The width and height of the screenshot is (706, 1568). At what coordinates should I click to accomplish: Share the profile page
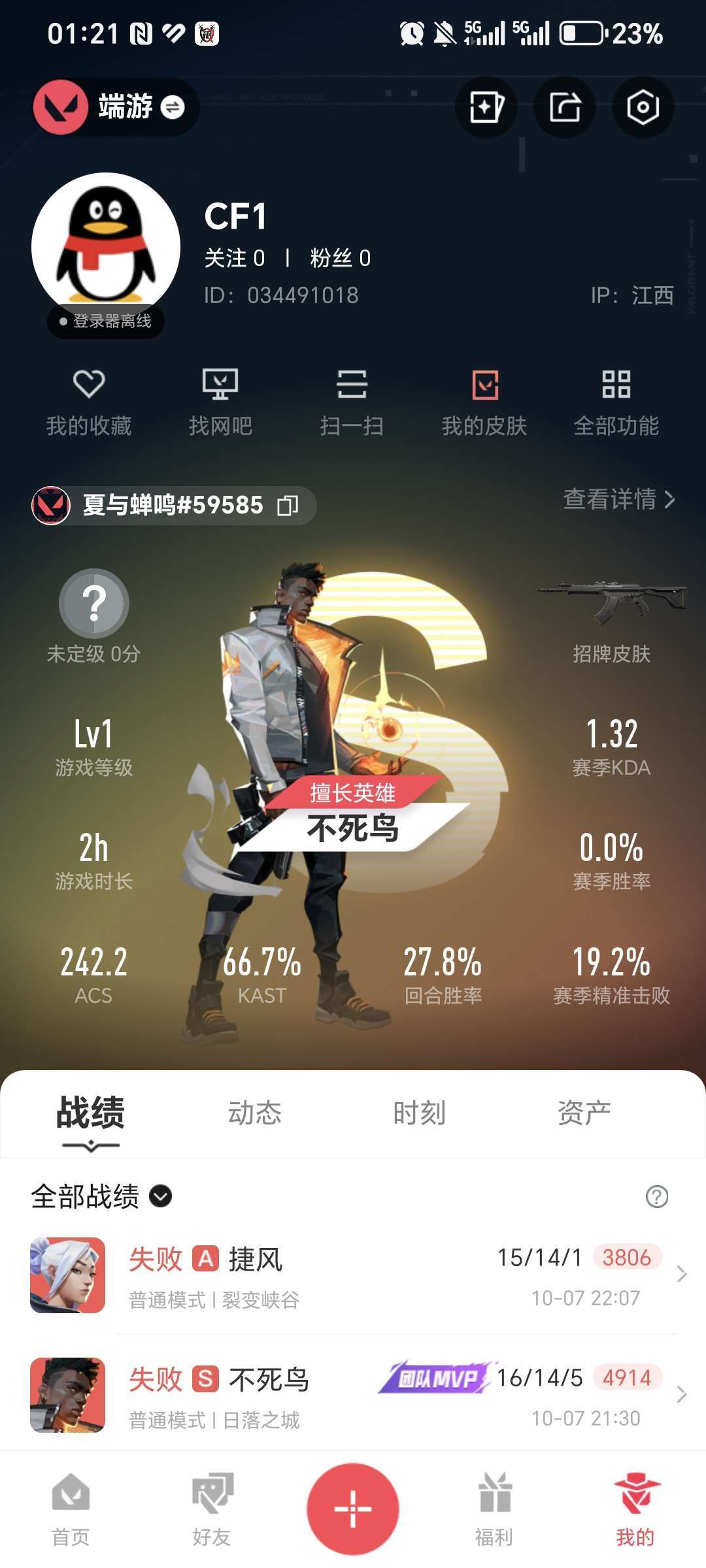pos(564,107)
